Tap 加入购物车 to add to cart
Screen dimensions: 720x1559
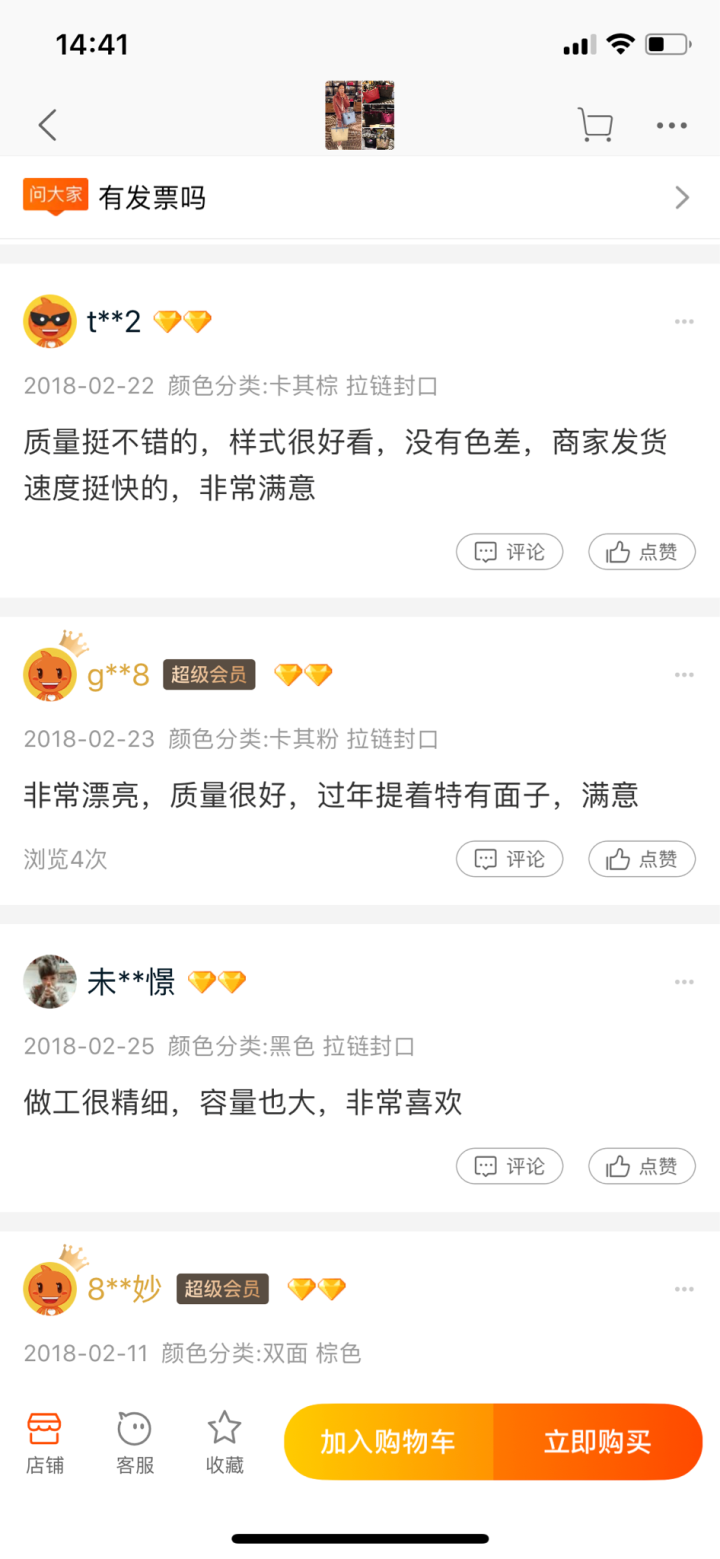[x=388, y=1442]
